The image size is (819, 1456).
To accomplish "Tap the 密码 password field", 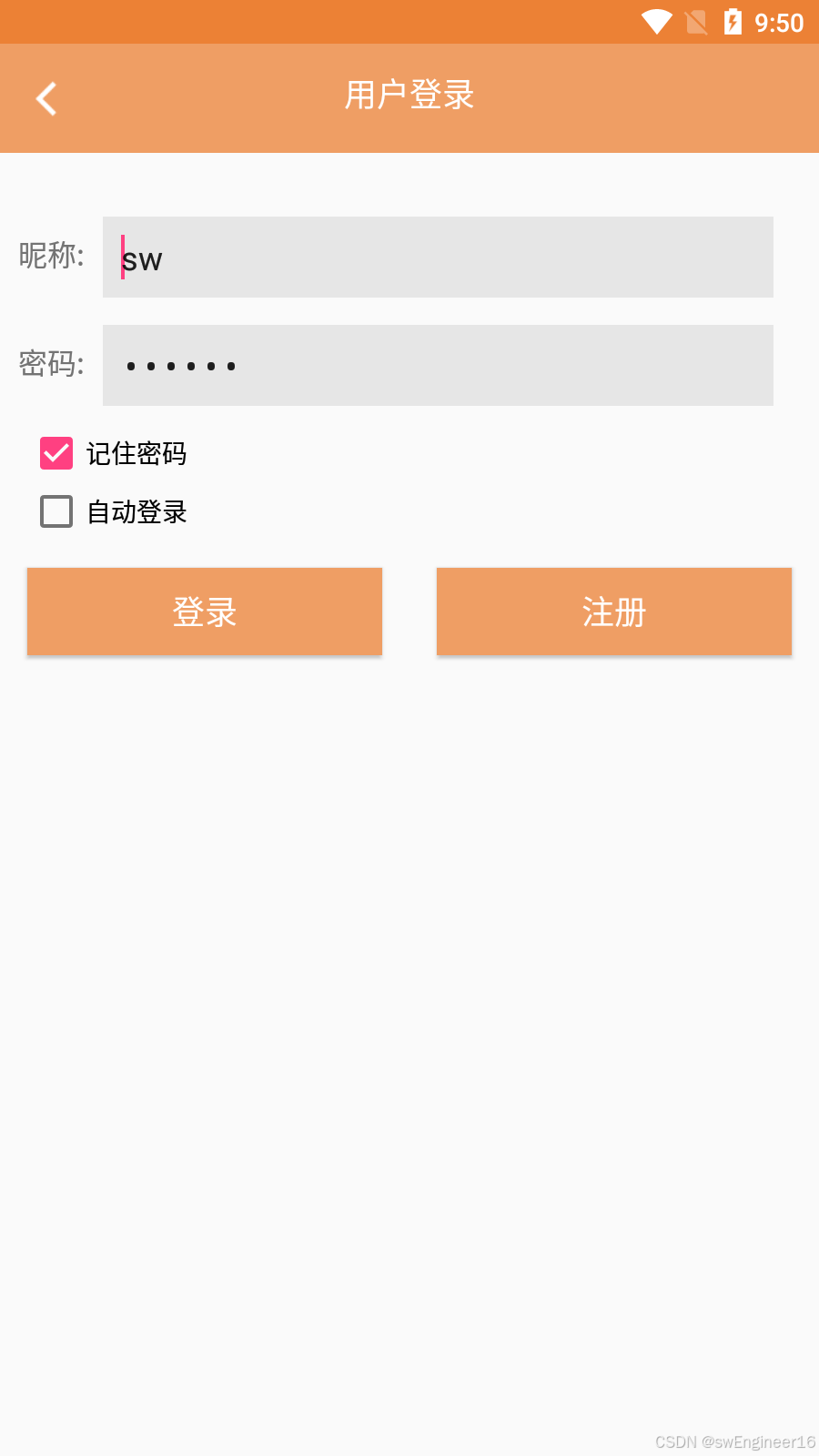I will [x=437, y=366].
